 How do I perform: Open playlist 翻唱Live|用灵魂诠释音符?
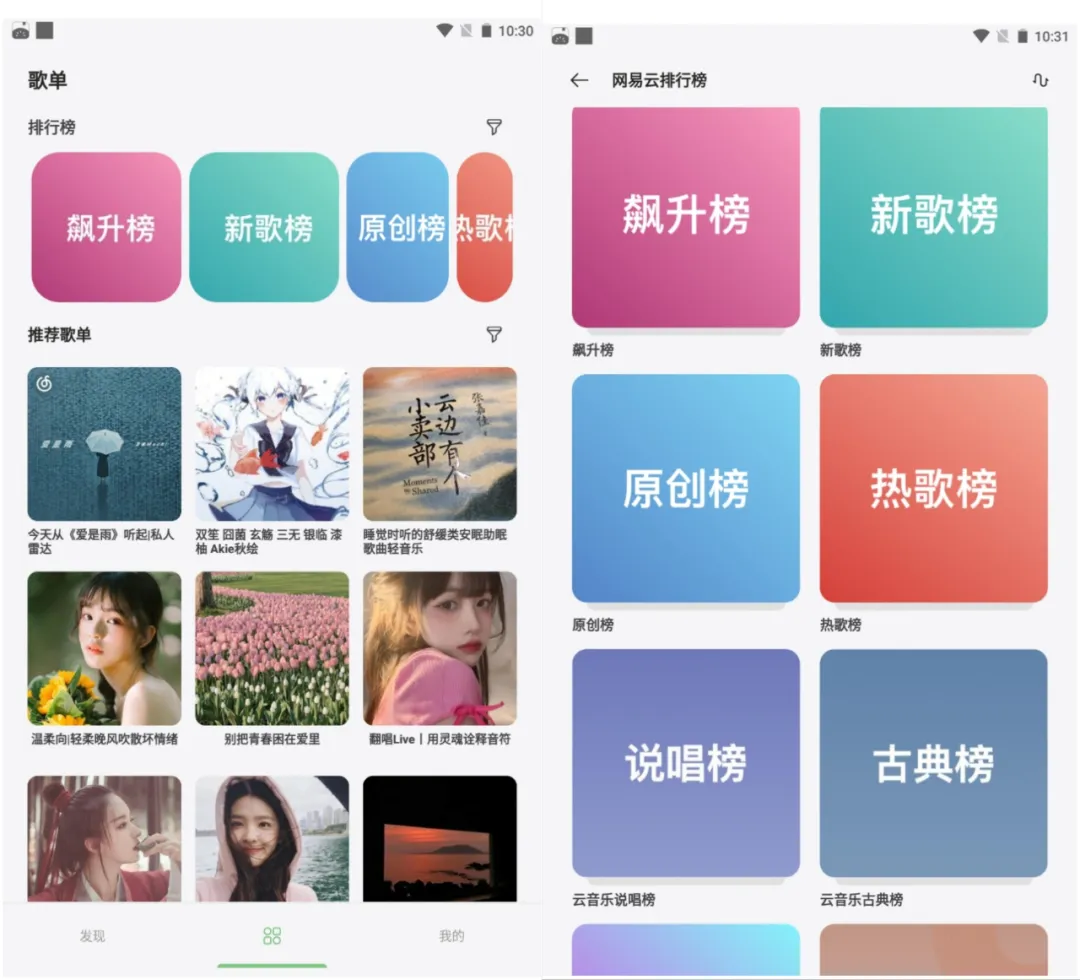pos(440,648)
